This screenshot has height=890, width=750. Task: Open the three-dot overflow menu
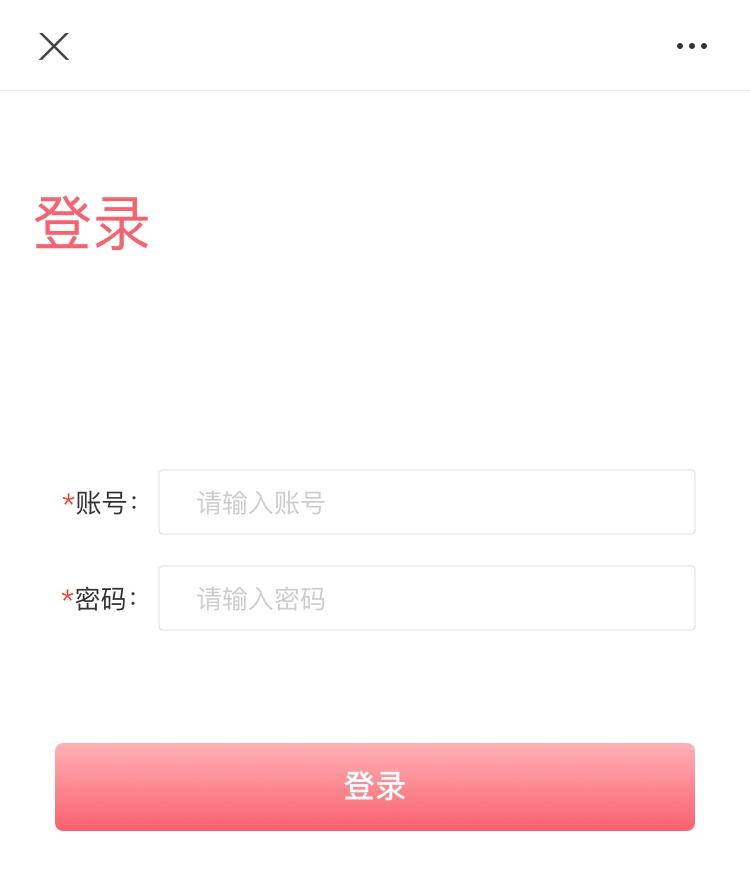[691, 46]
